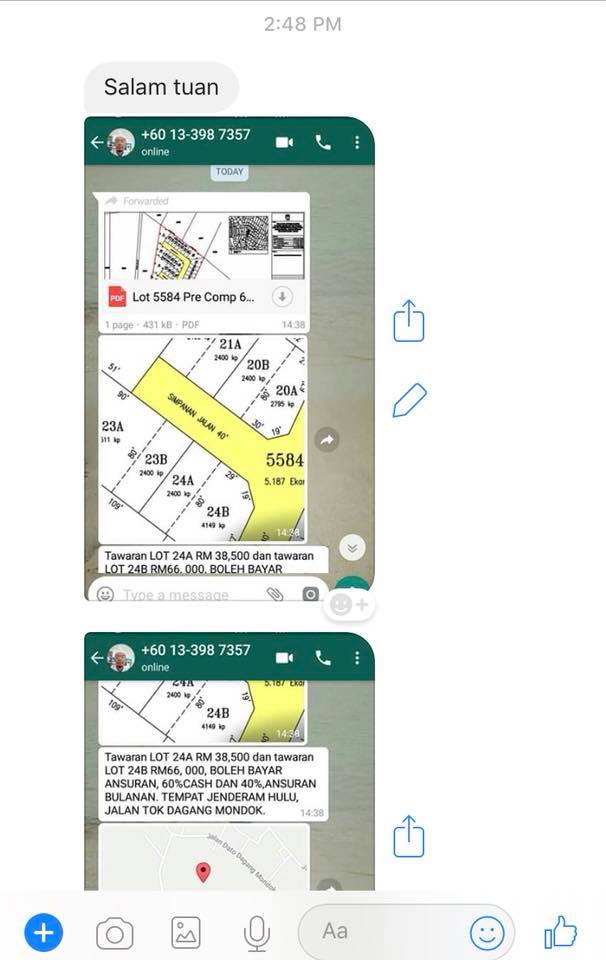Open the second WhatsApp screenshot image
This screenshot has width=606, height=960.
(229, 760)
